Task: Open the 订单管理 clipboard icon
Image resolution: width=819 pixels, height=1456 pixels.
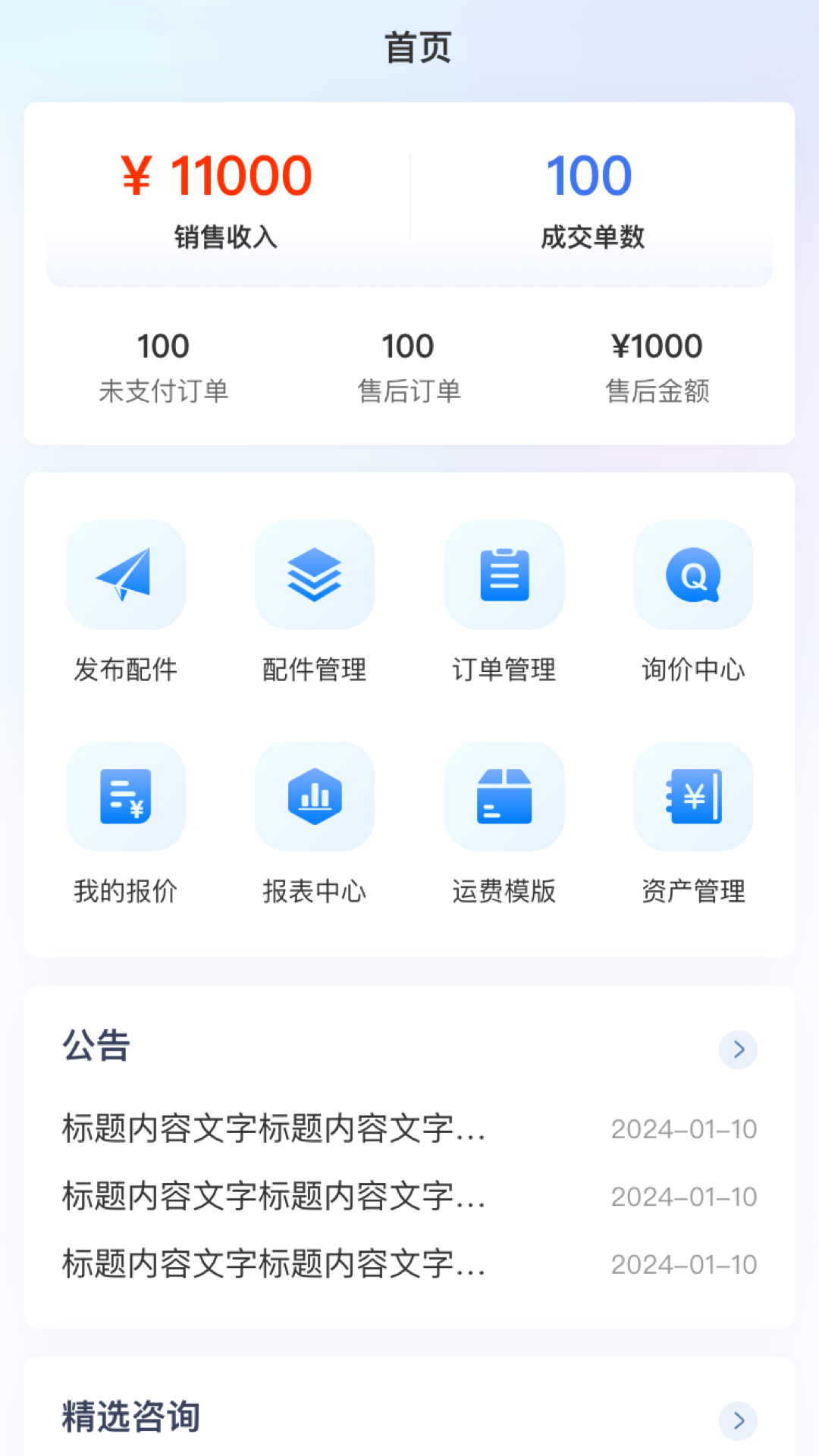Action: [x=504, y=575]
